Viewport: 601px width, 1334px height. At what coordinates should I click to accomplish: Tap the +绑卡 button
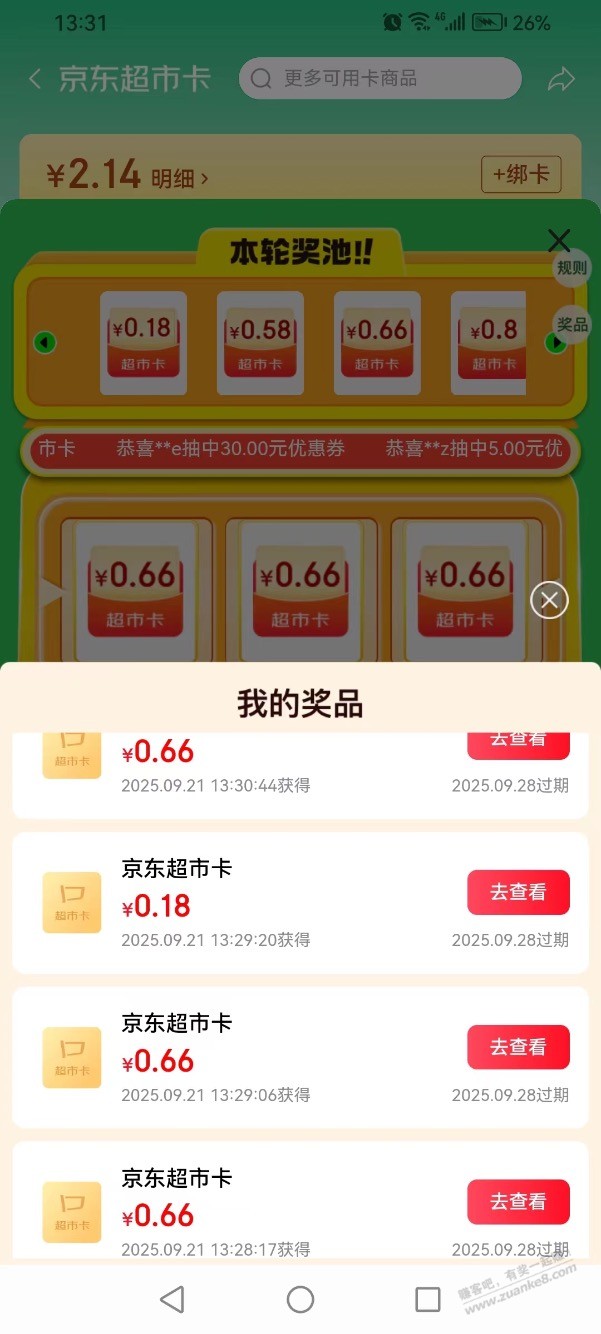(520, 174)
